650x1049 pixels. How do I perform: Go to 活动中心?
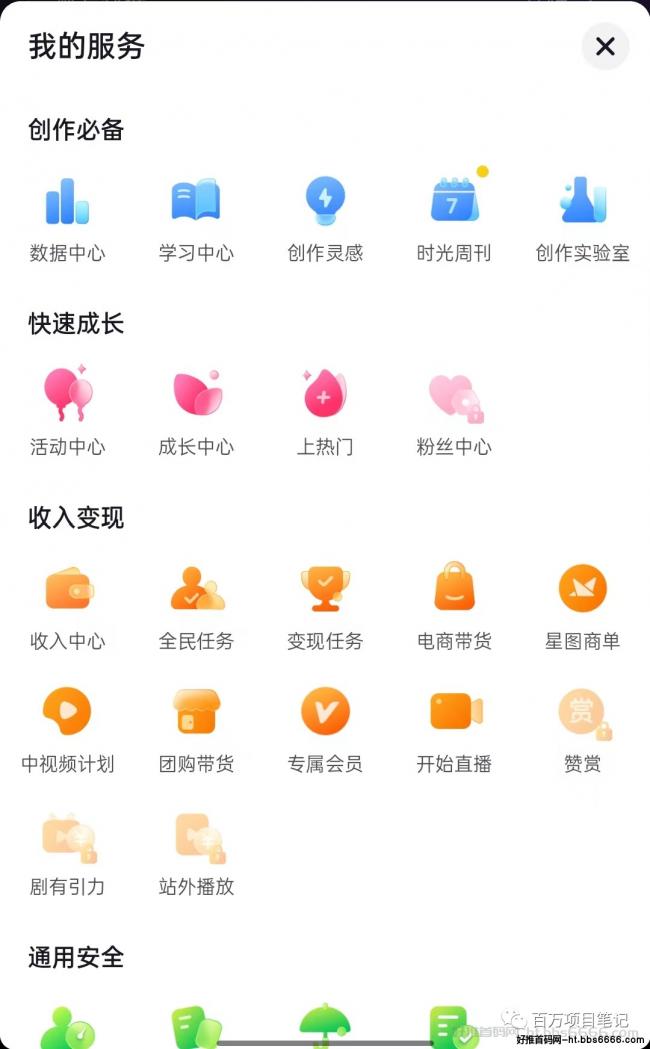pos(68,411)
